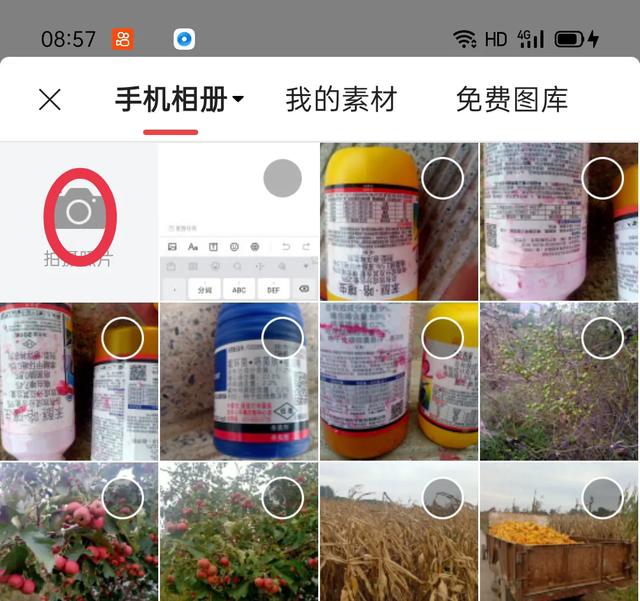Image resolution: width=640 pixels, height=601 pixels.
Task: Close the photo picker
Action: tap(50, 99)
